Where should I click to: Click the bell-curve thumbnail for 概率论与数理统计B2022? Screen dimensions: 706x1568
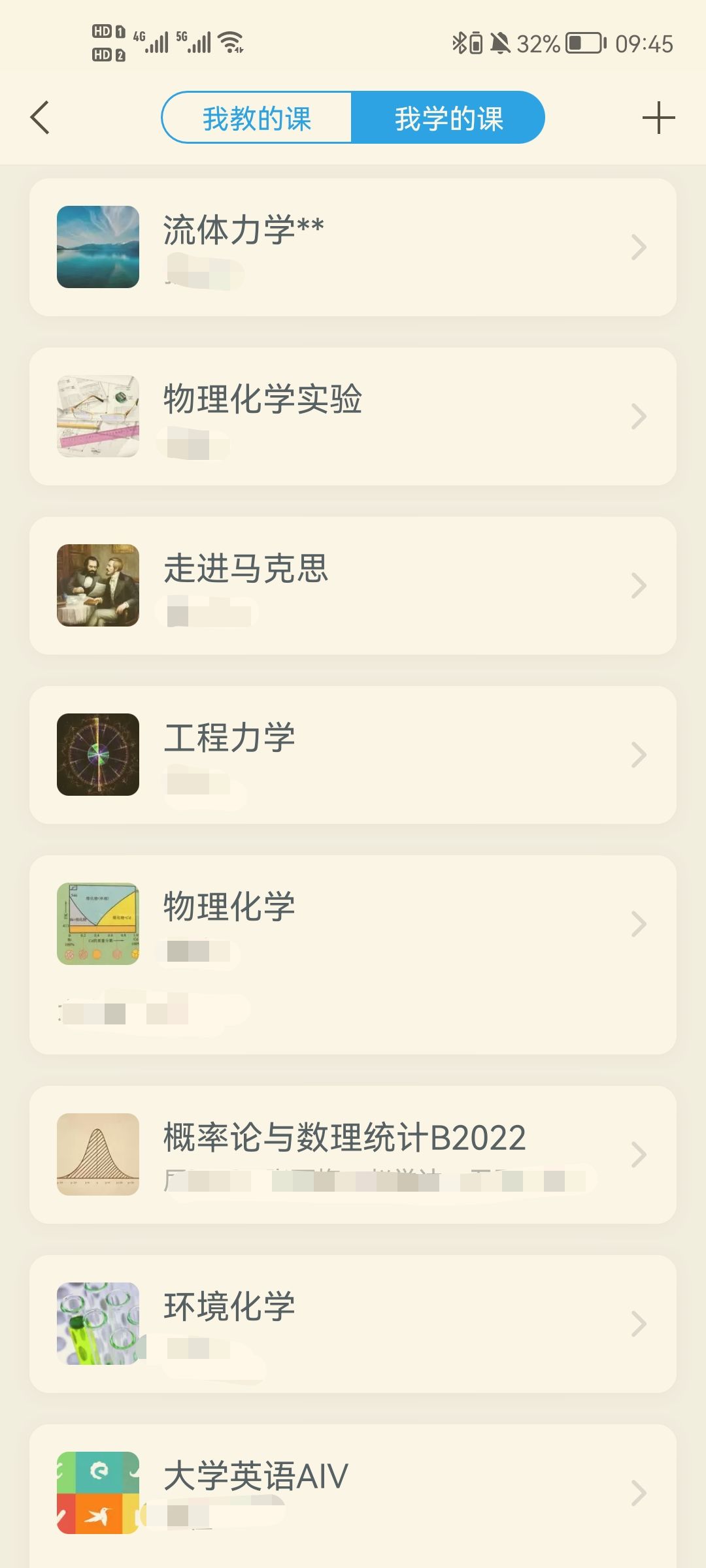98,1153
